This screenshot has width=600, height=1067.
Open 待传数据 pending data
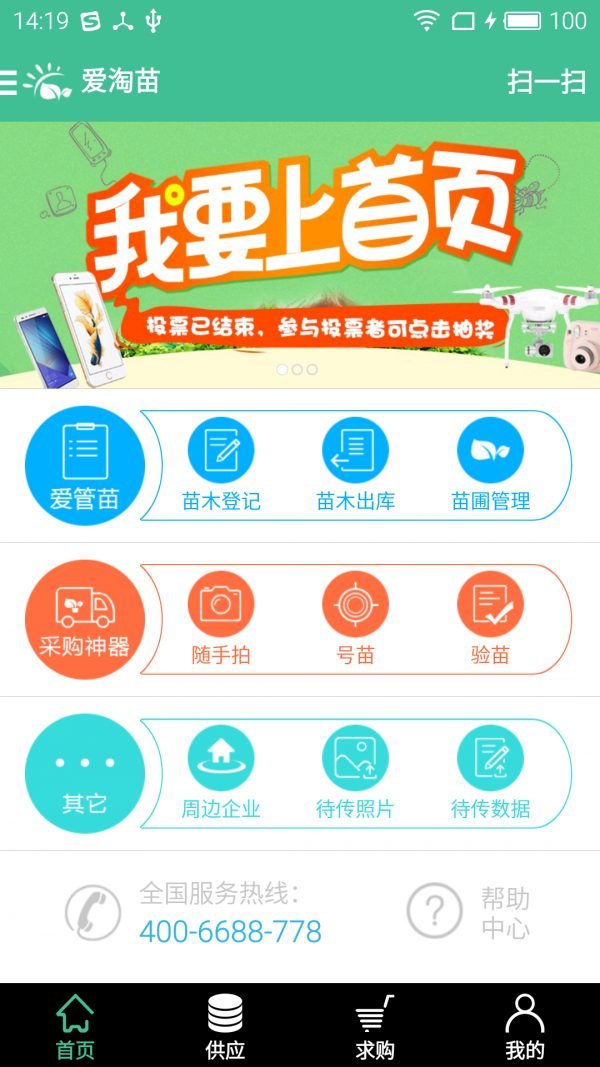click(x=490, y=772)
